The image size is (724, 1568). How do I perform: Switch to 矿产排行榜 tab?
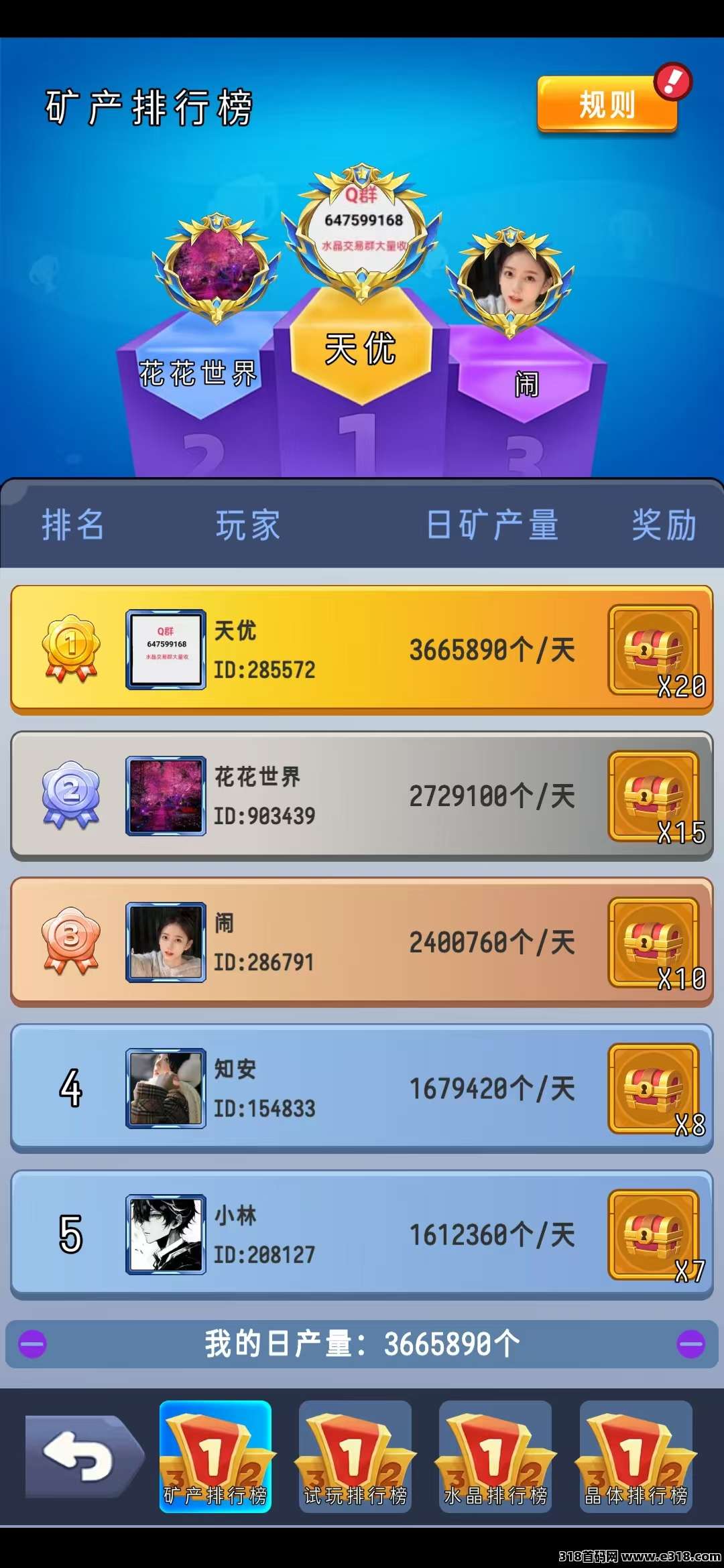[x=215, y=1456]
